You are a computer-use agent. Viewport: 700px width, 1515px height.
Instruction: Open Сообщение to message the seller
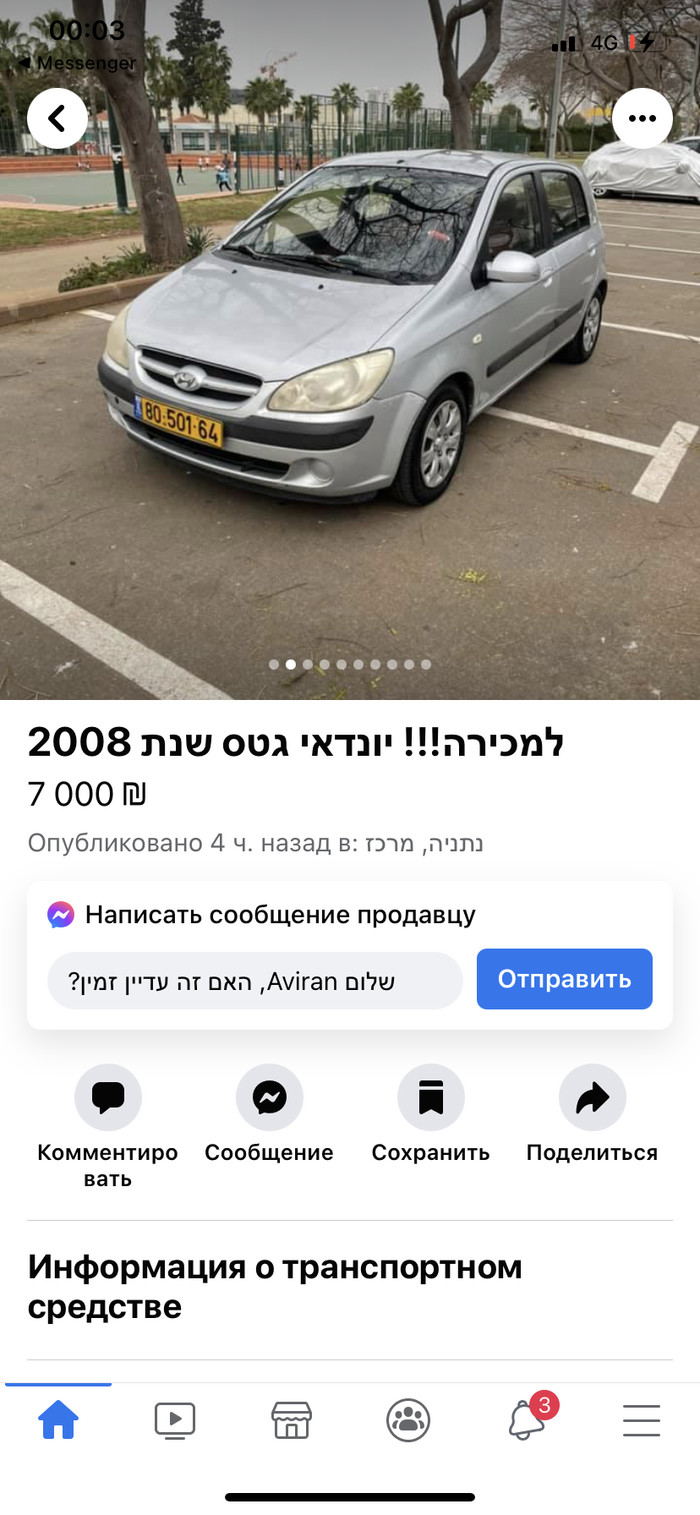pos(269,1098)
